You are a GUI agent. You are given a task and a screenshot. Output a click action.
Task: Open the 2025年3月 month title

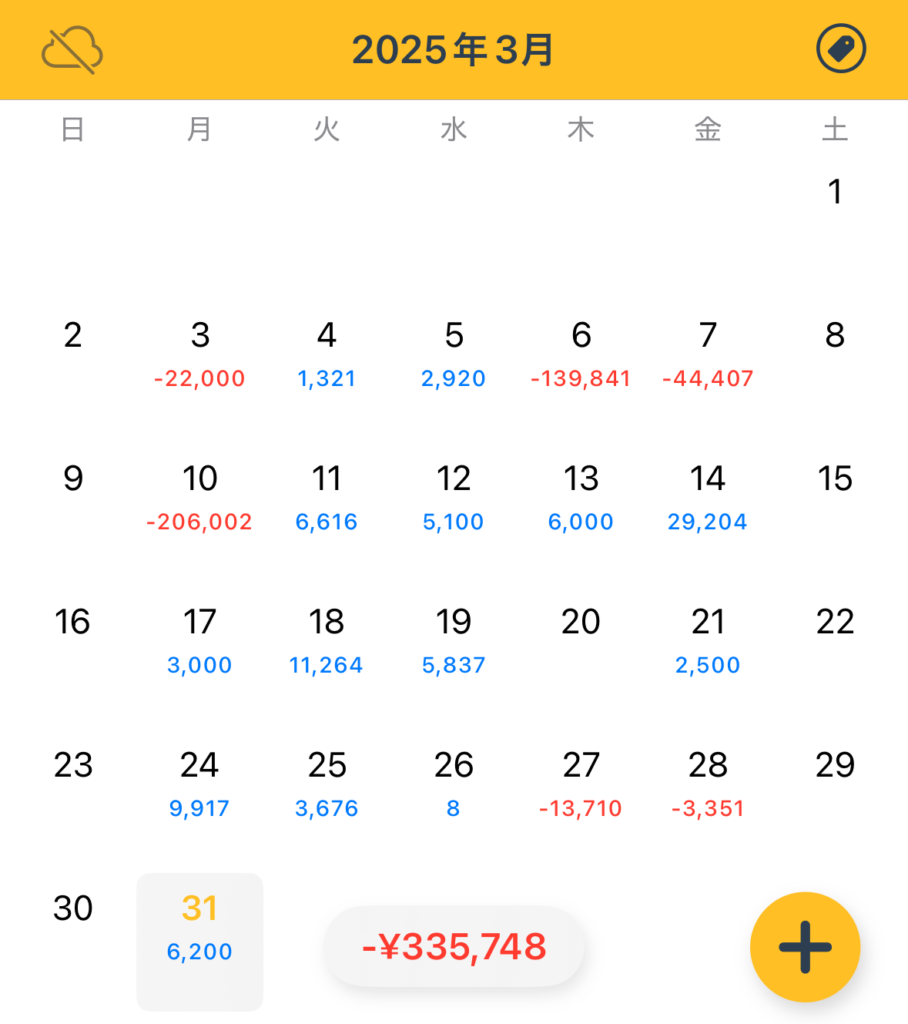click(453, 50)
